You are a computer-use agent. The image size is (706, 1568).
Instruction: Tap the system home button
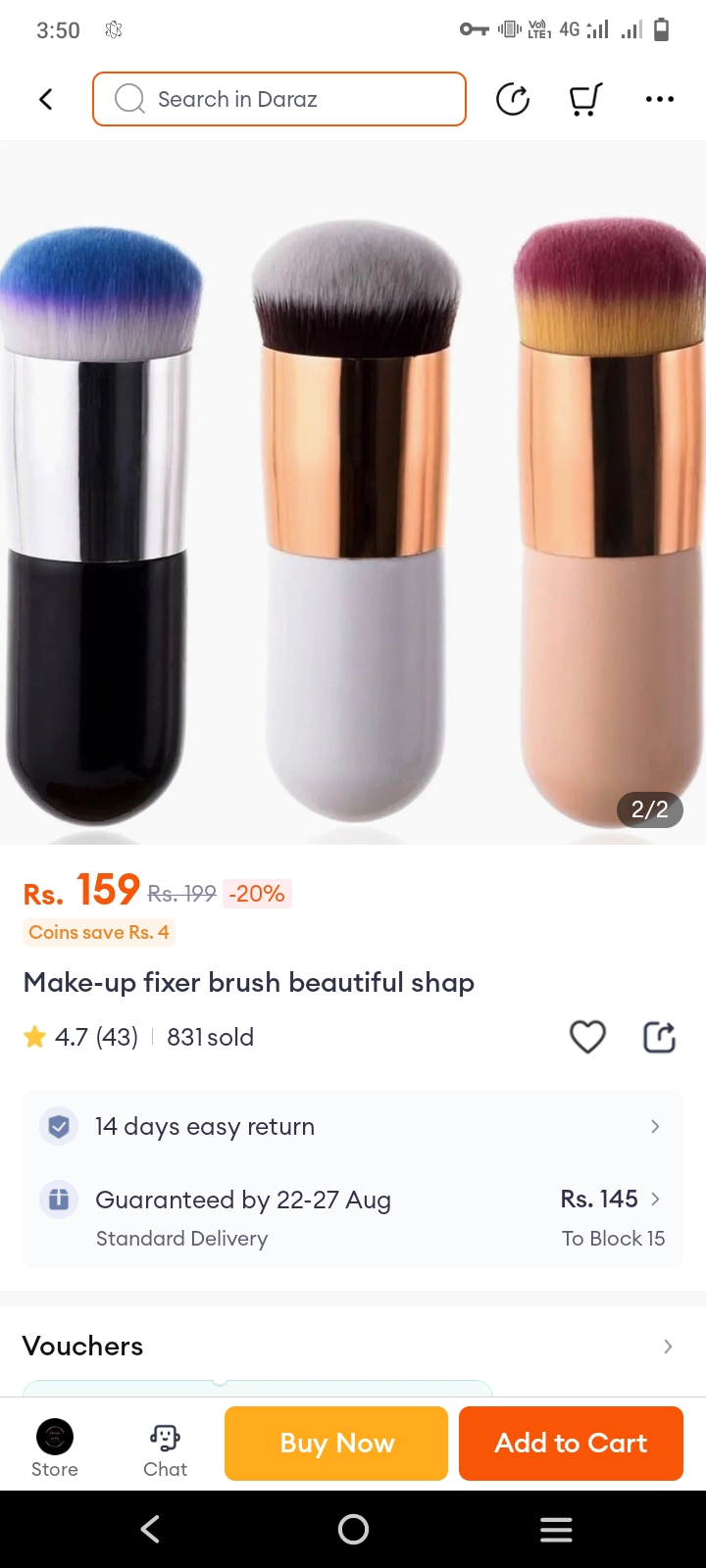pyautogui.click(x=353, y=1529)
